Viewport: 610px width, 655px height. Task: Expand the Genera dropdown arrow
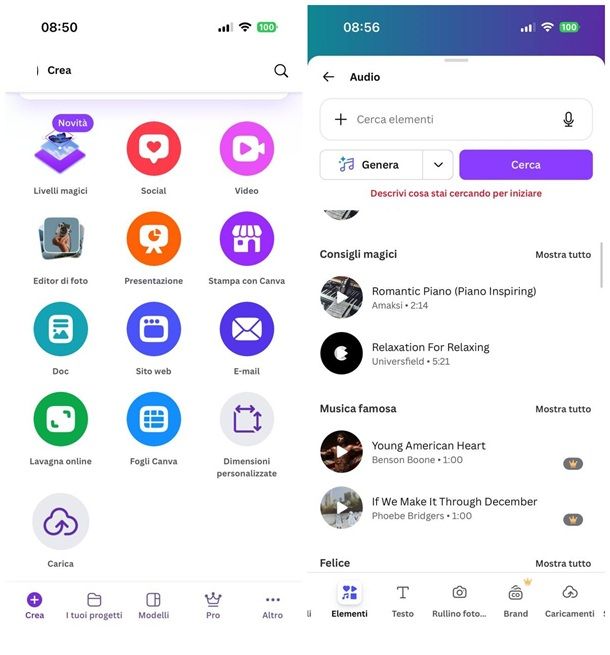pos(438,165)
